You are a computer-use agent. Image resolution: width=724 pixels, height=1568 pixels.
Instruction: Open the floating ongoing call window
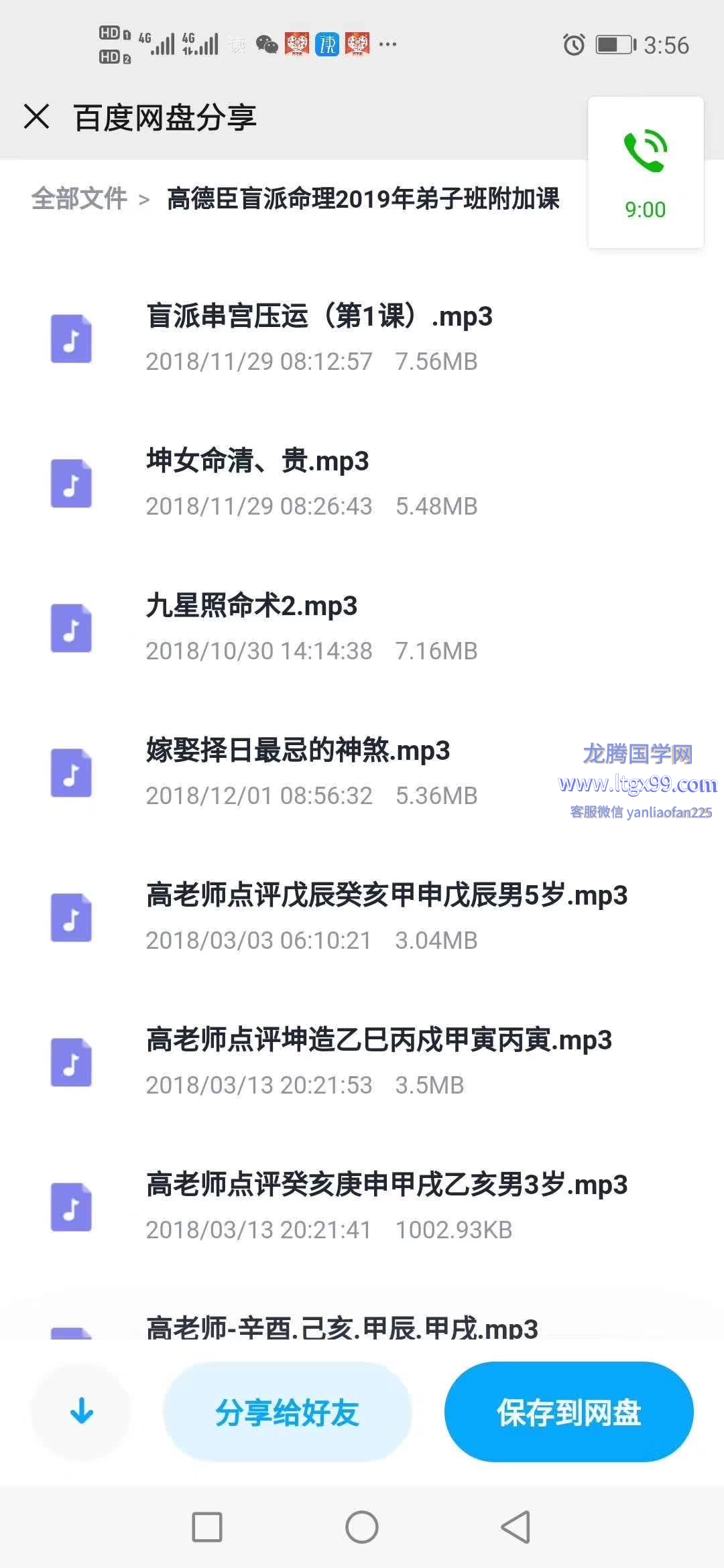point(646,173)
